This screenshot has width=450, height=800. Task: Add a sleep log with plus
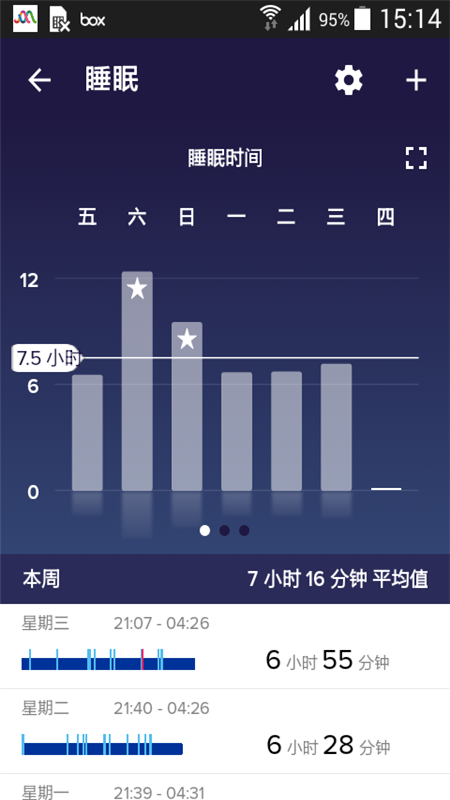416,81
